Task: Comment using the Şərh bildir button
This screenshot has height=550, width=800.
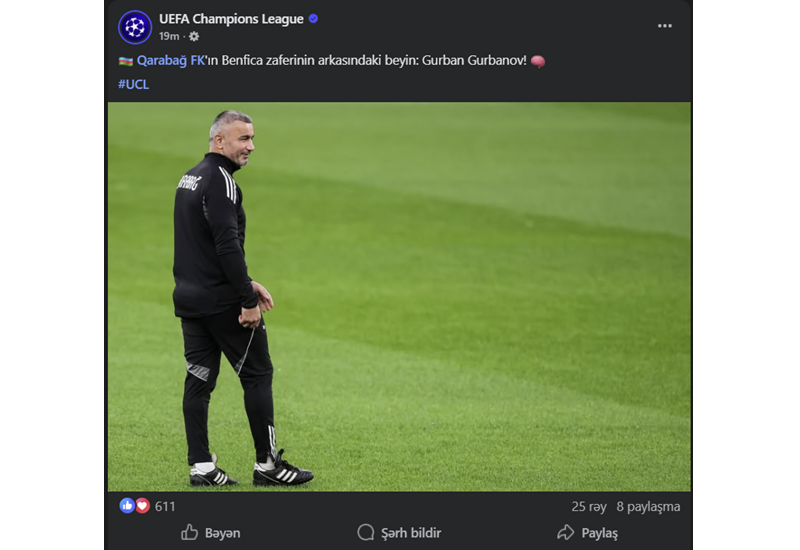Action: [x=399, y=533]
